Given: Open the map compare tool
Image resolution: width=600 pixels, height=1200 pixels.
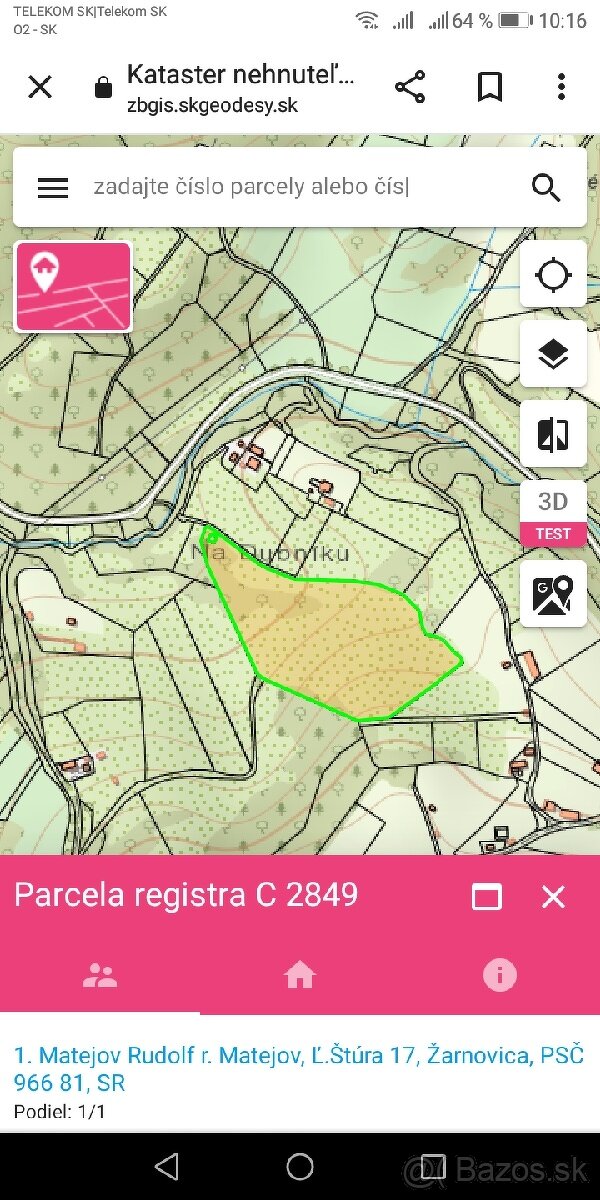Looking at the screenshot, I should (x=553, y=434).
